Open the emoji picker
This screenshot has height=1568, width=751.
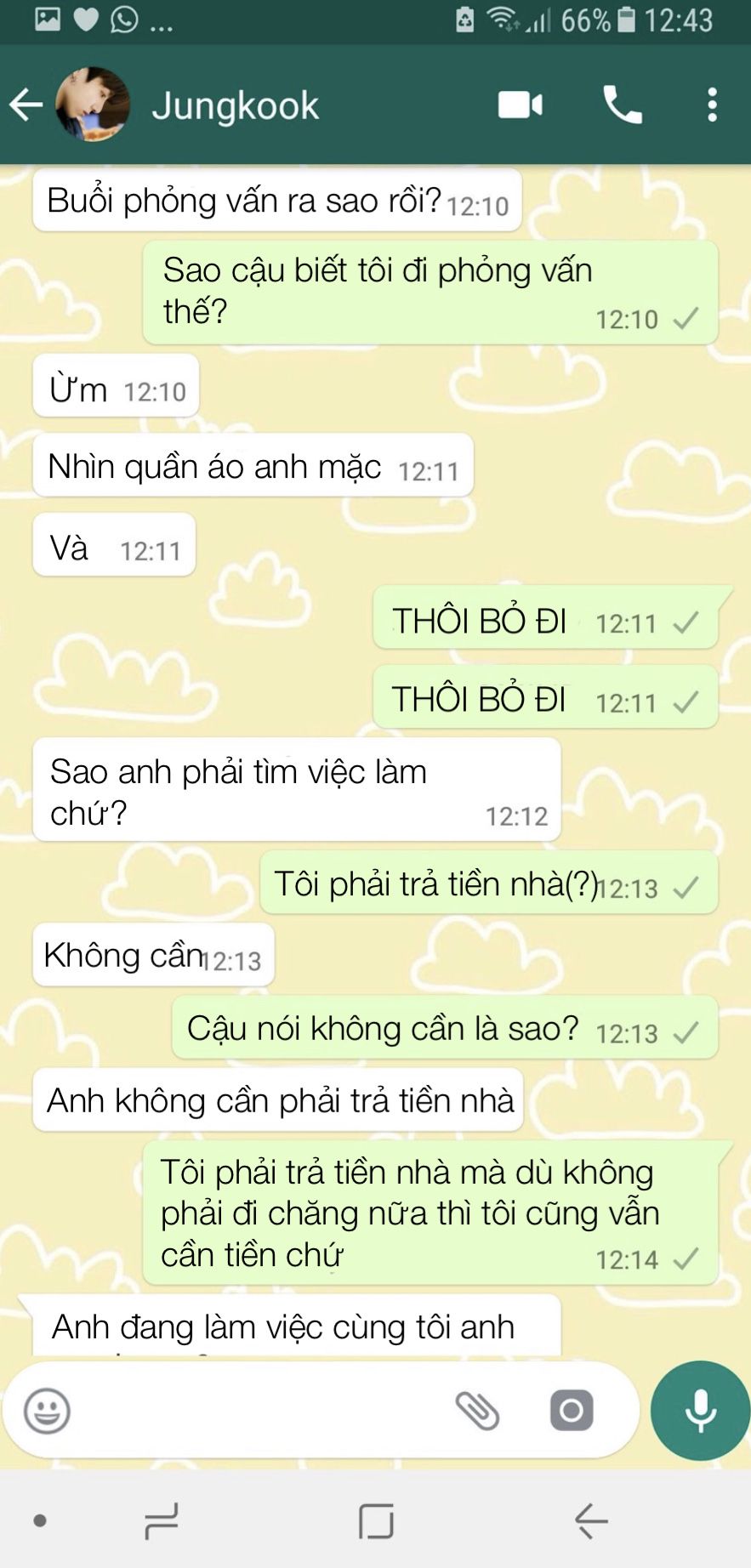[x=47, y=1411]
